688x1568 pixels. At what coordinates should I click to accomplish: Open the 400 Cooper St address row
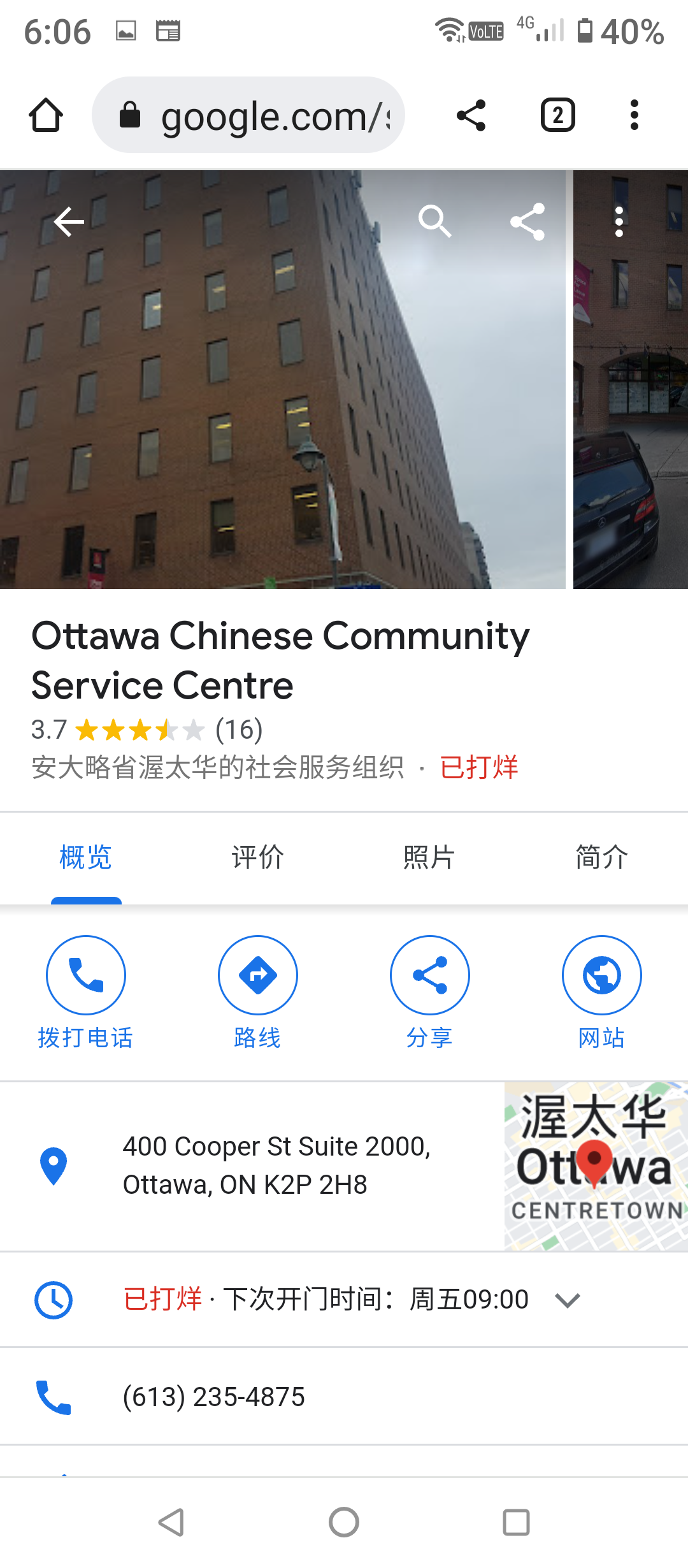tap(276, 1166)
